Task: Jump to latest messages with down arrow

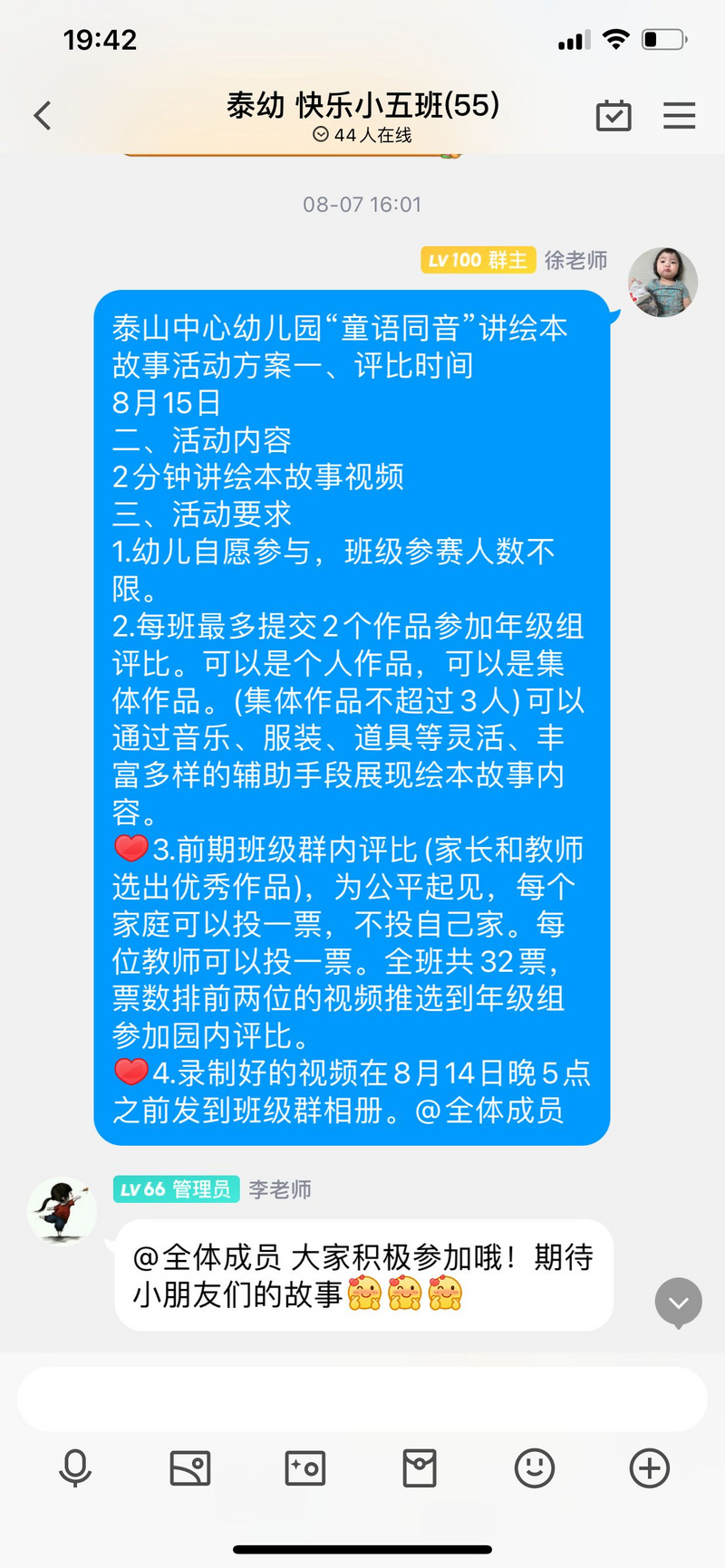Action: 679,1303
